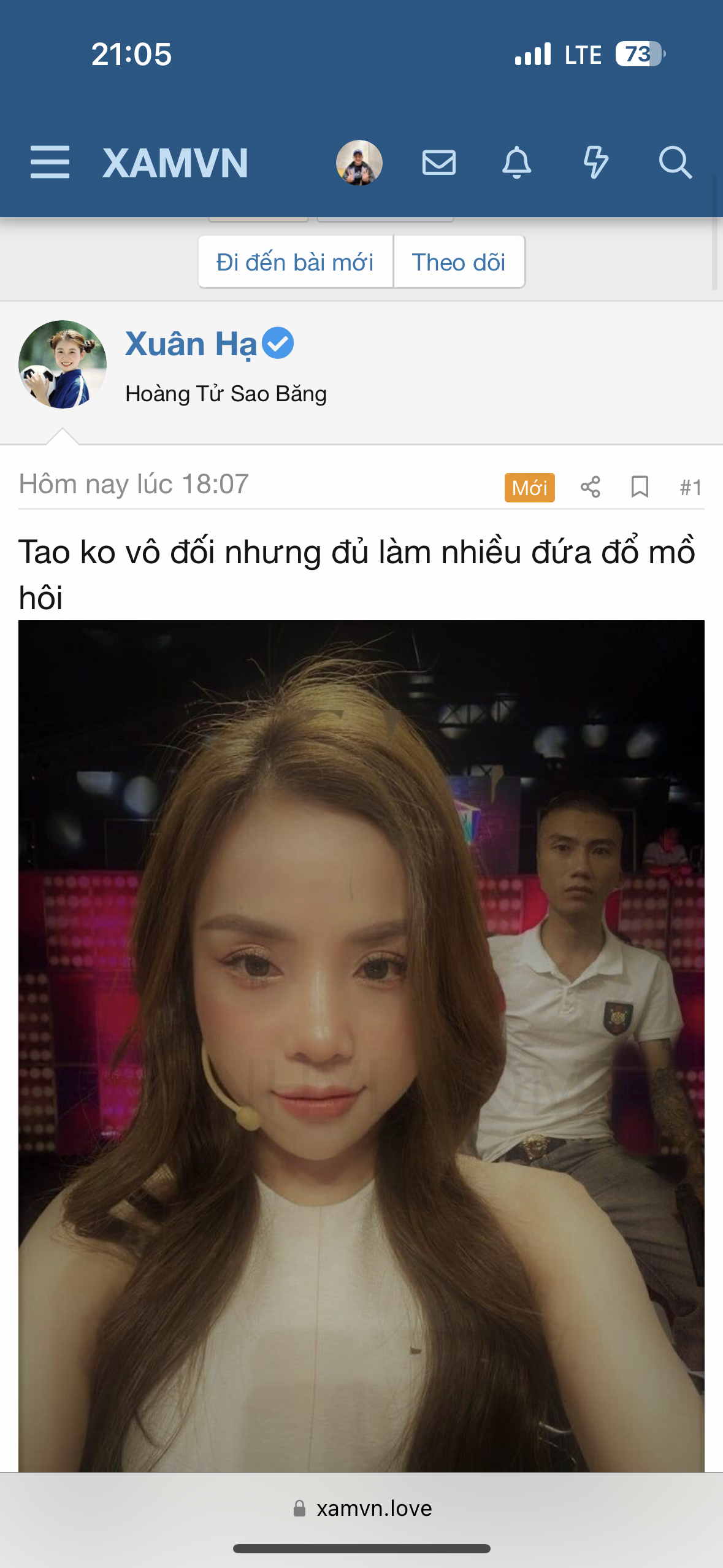Check the notifications bell

(516, 163)
